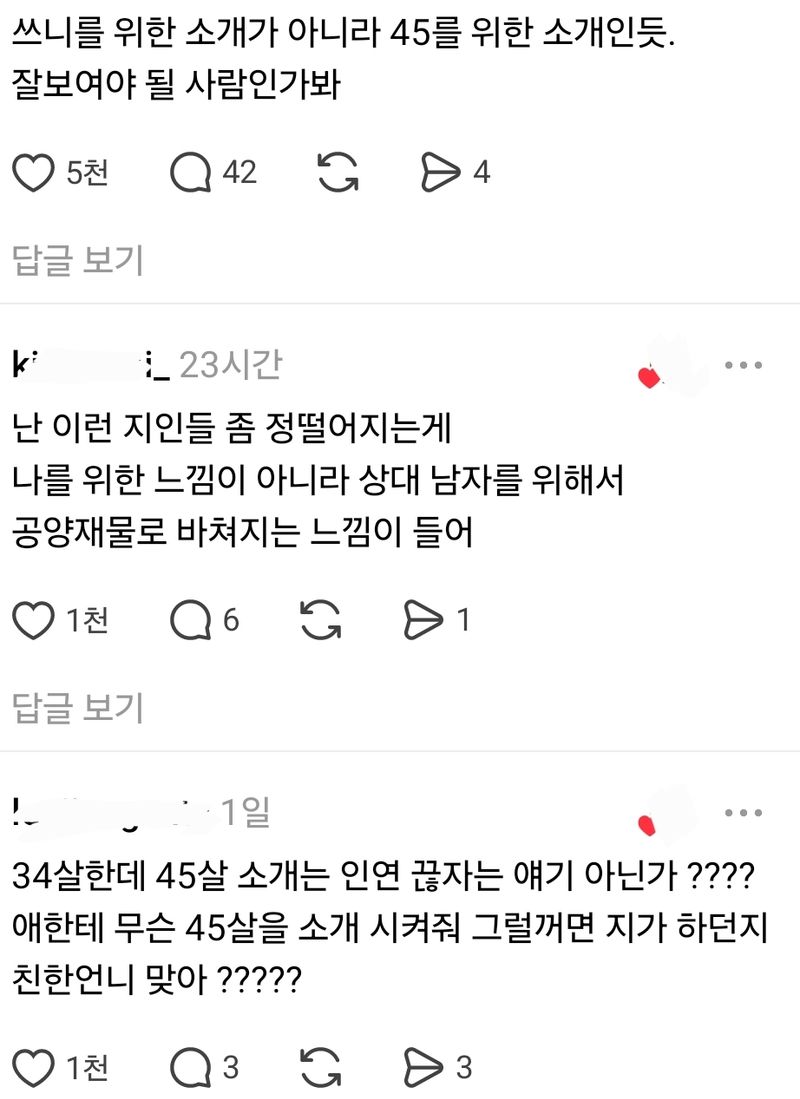Share the 공양재물 comment with 1 share
This screenshot has height=1099, width=800.
click(423, 621)
